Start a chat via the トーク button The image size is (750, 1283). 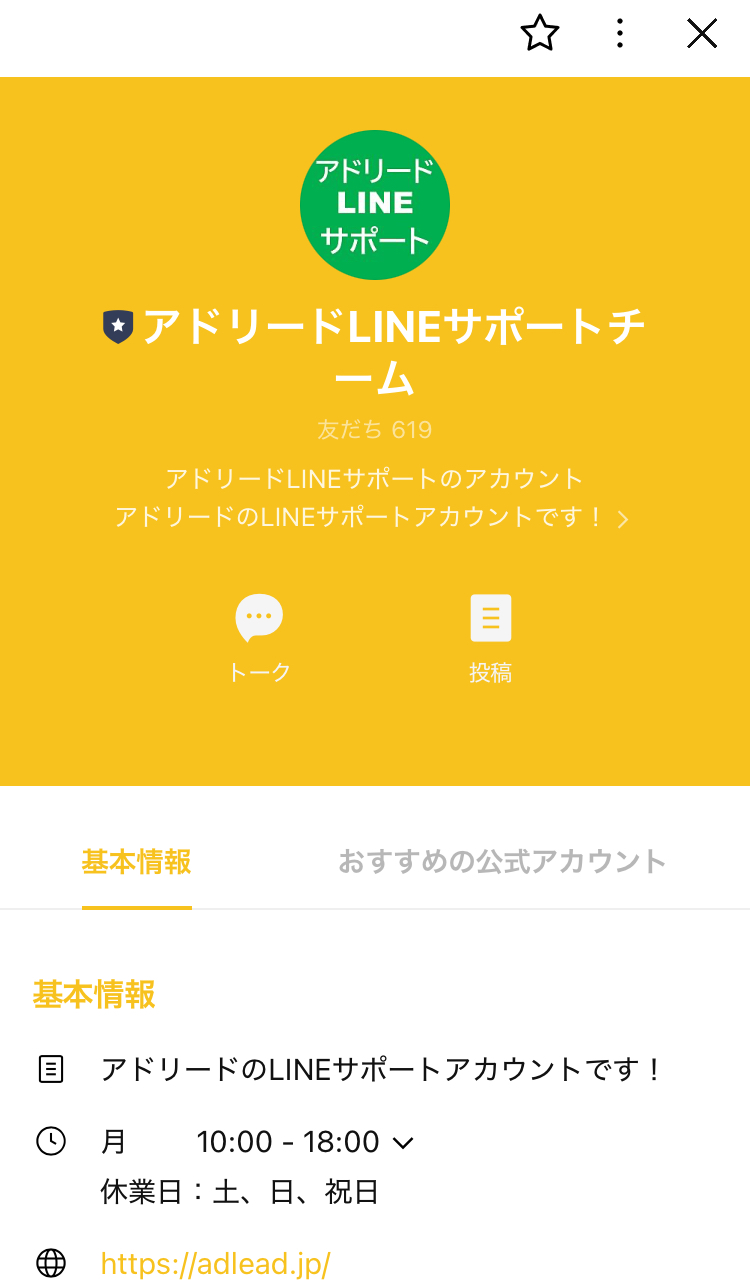pyautogui.click(x=259, y=638)
